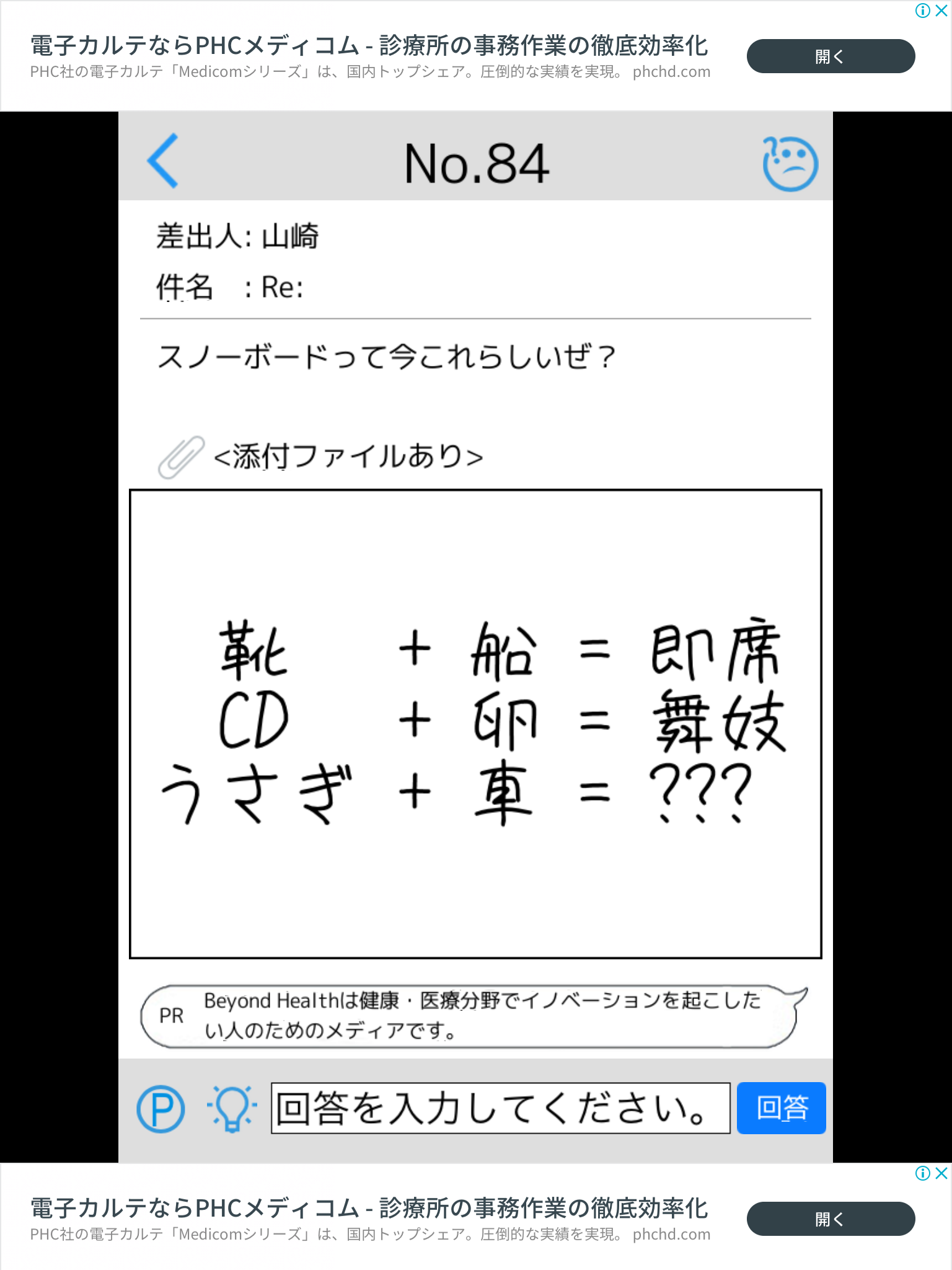Image resolution: width=952 pixels, height=1270 pixels.
Task: Close the top ad banner
Action: 941,11
